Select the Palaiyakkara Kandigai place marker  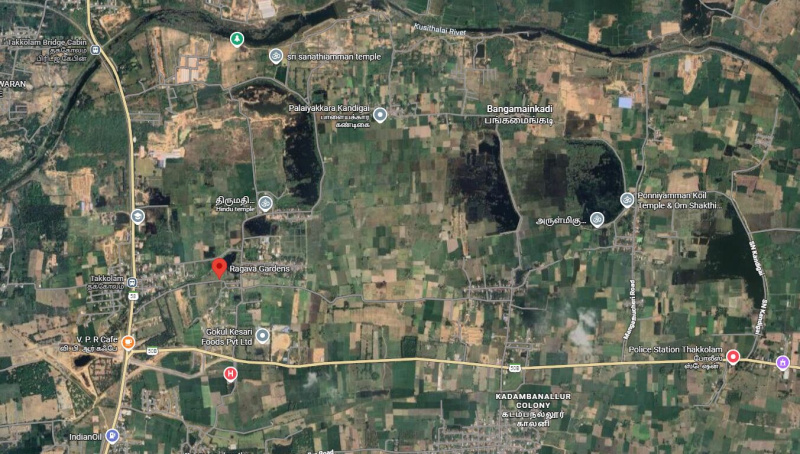click(380, 115)
